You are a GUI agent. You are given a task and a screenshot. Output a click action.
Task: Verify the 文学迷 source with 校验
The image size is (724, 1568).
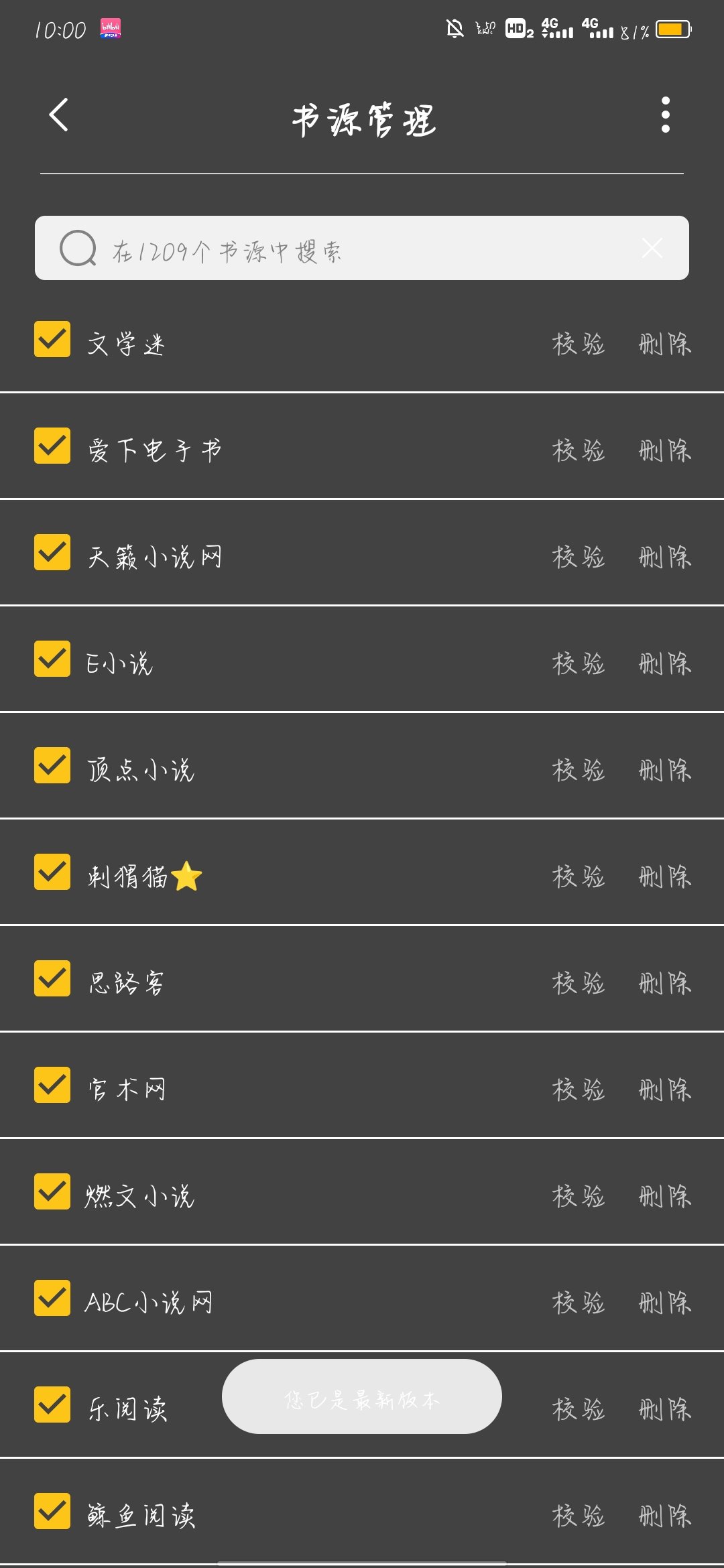pos(578,344)
